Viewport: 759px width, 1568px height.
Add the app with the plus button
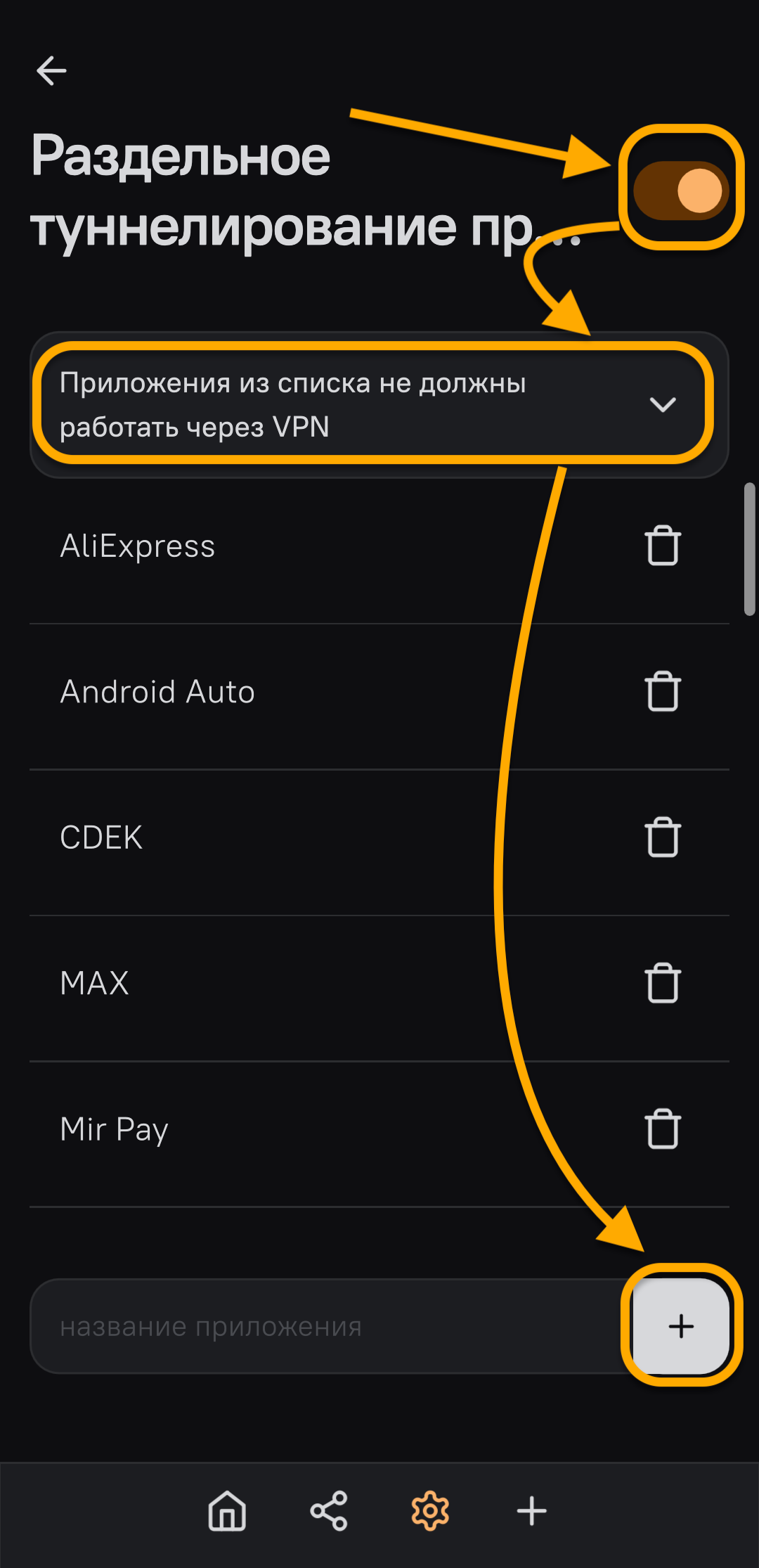tap(680, 1327)
